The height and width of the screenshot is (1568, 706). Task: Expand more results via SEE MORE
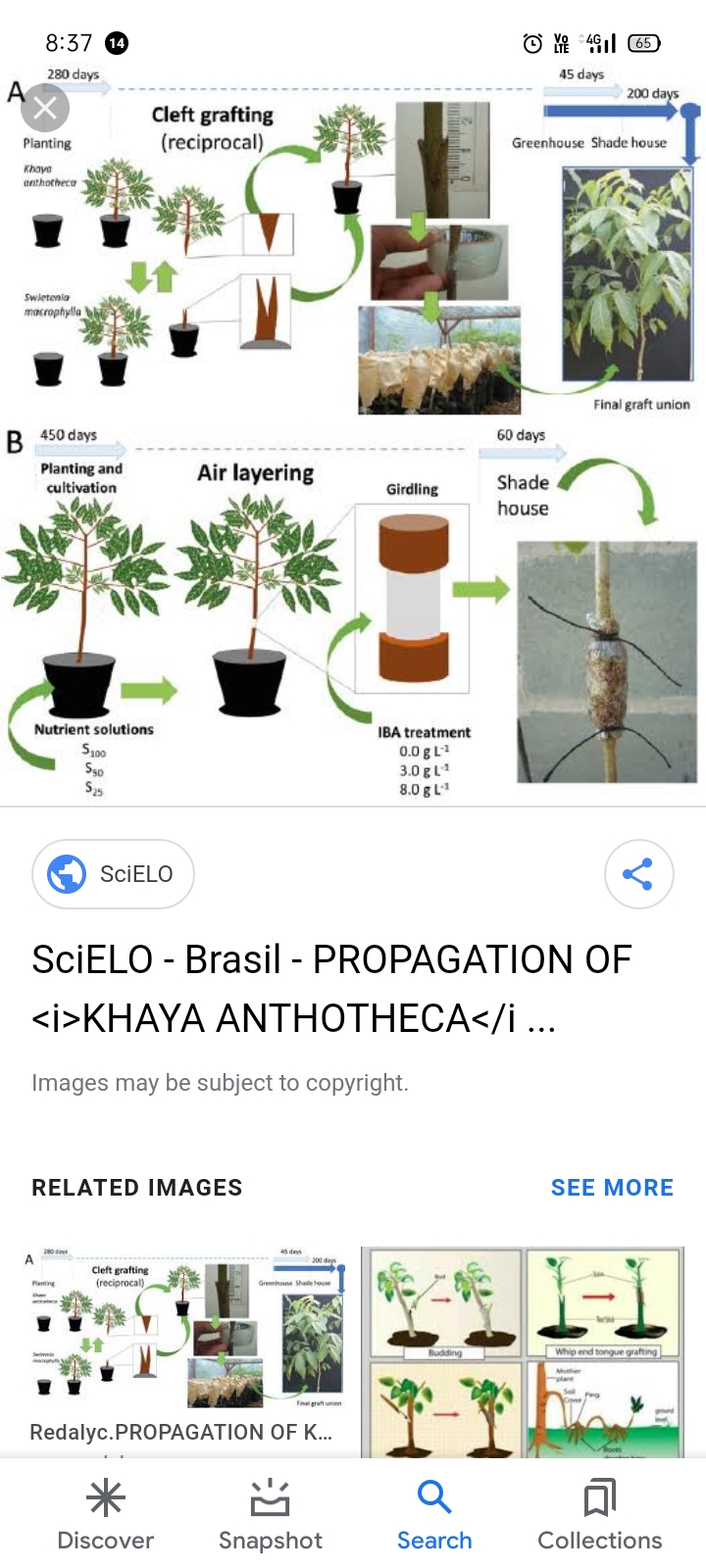pyautogui.click(x=612, y=1187)
